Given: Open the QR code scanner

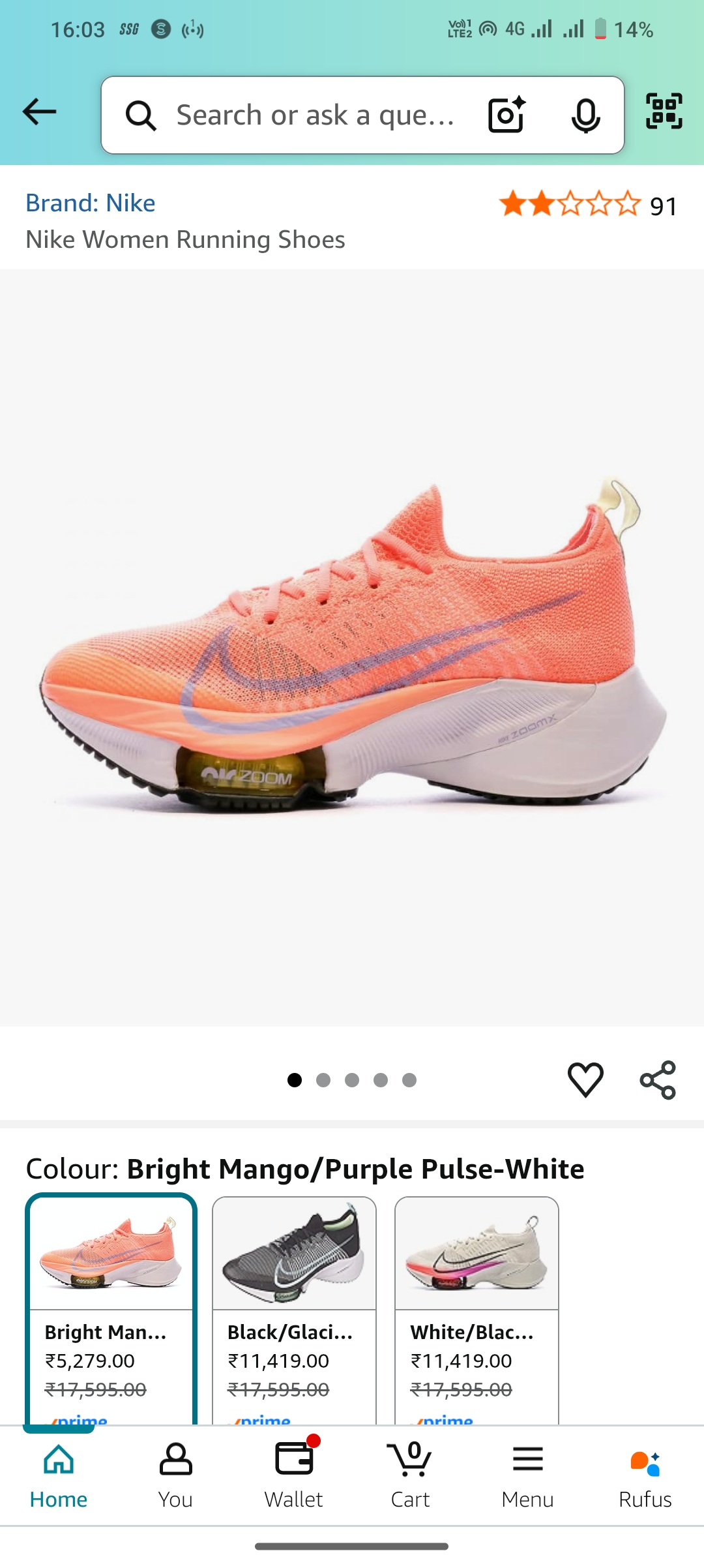Looking at the screenshot, I should tap(664, 112).
